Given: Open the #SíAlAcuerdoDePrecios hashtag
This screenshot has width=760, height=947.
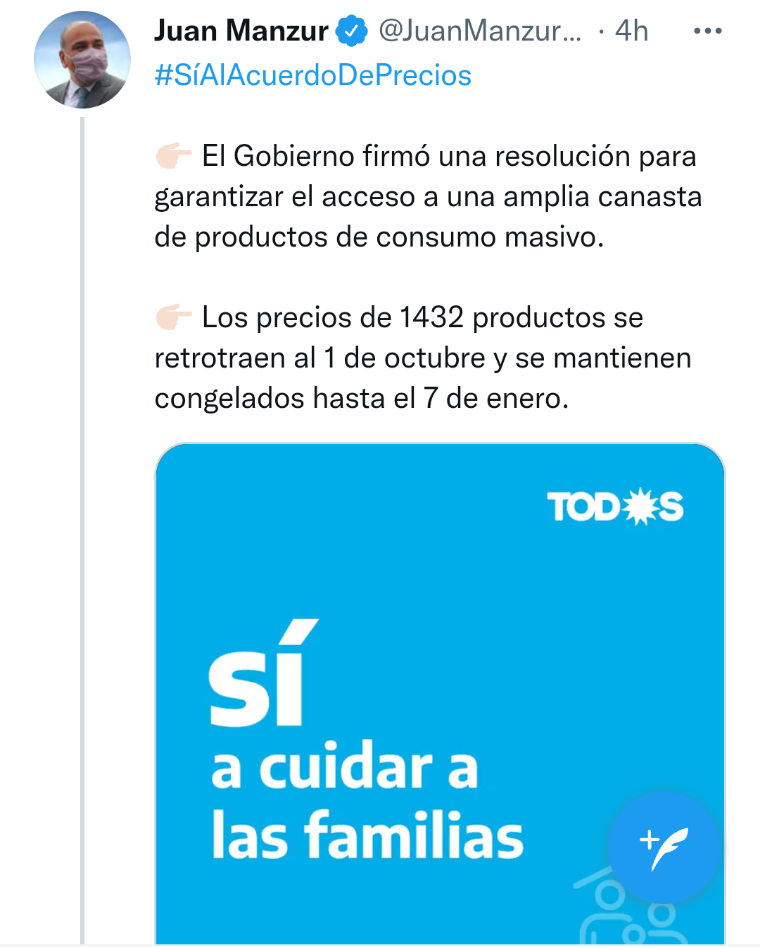Looking at the screenshot, I should click(312, 75).
